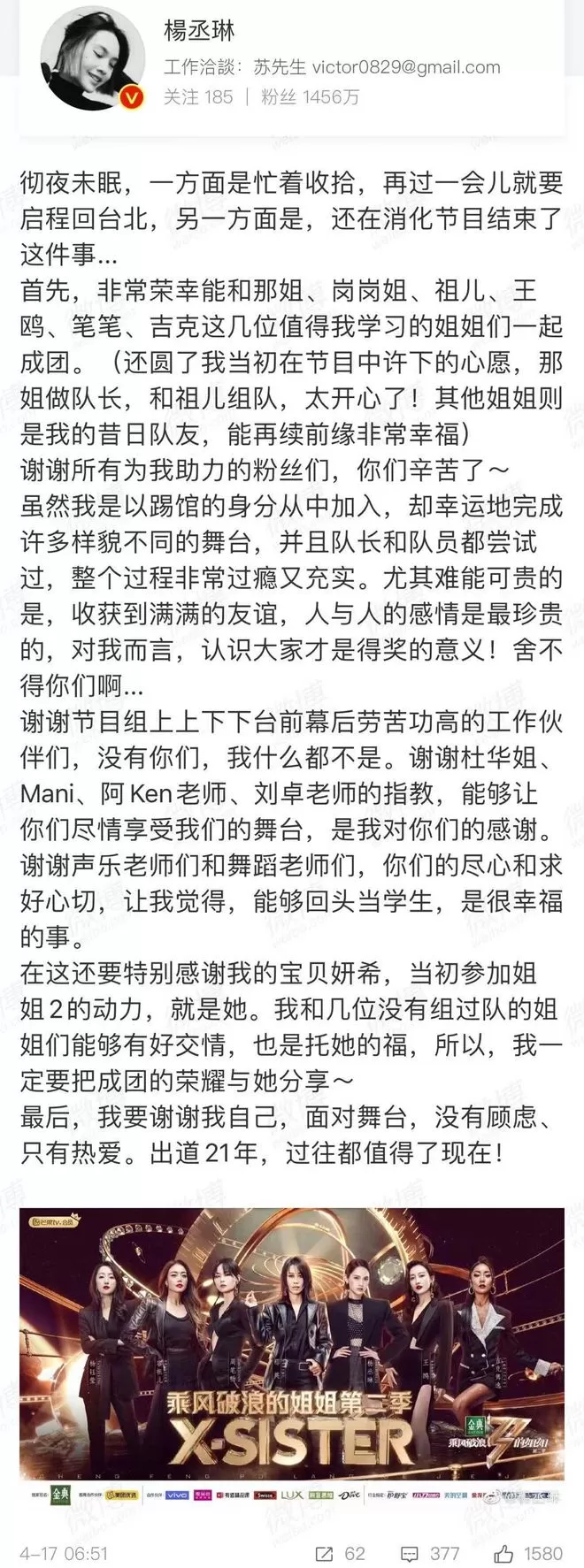Like this Weibo post
Viewport: 584px width, 1568px height.
click(528, 1553)
